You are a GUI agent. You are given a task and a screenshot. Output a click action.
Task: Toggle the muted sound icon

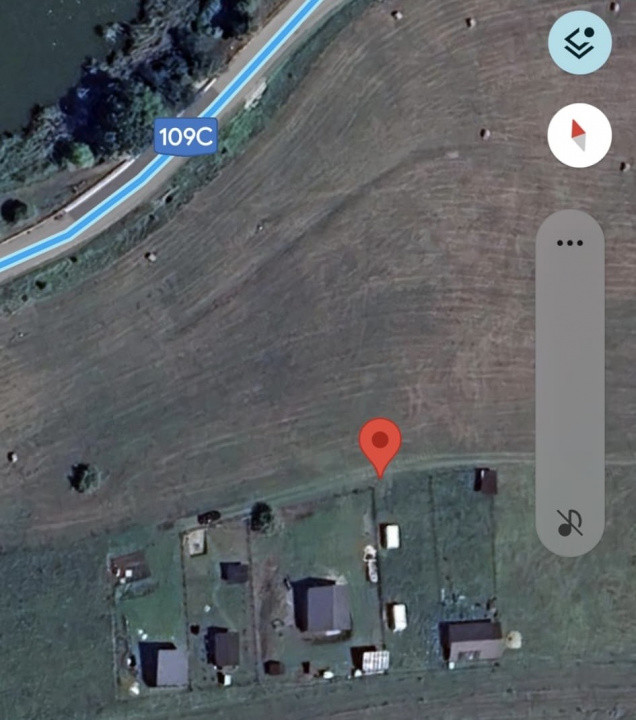coord(570,522)
